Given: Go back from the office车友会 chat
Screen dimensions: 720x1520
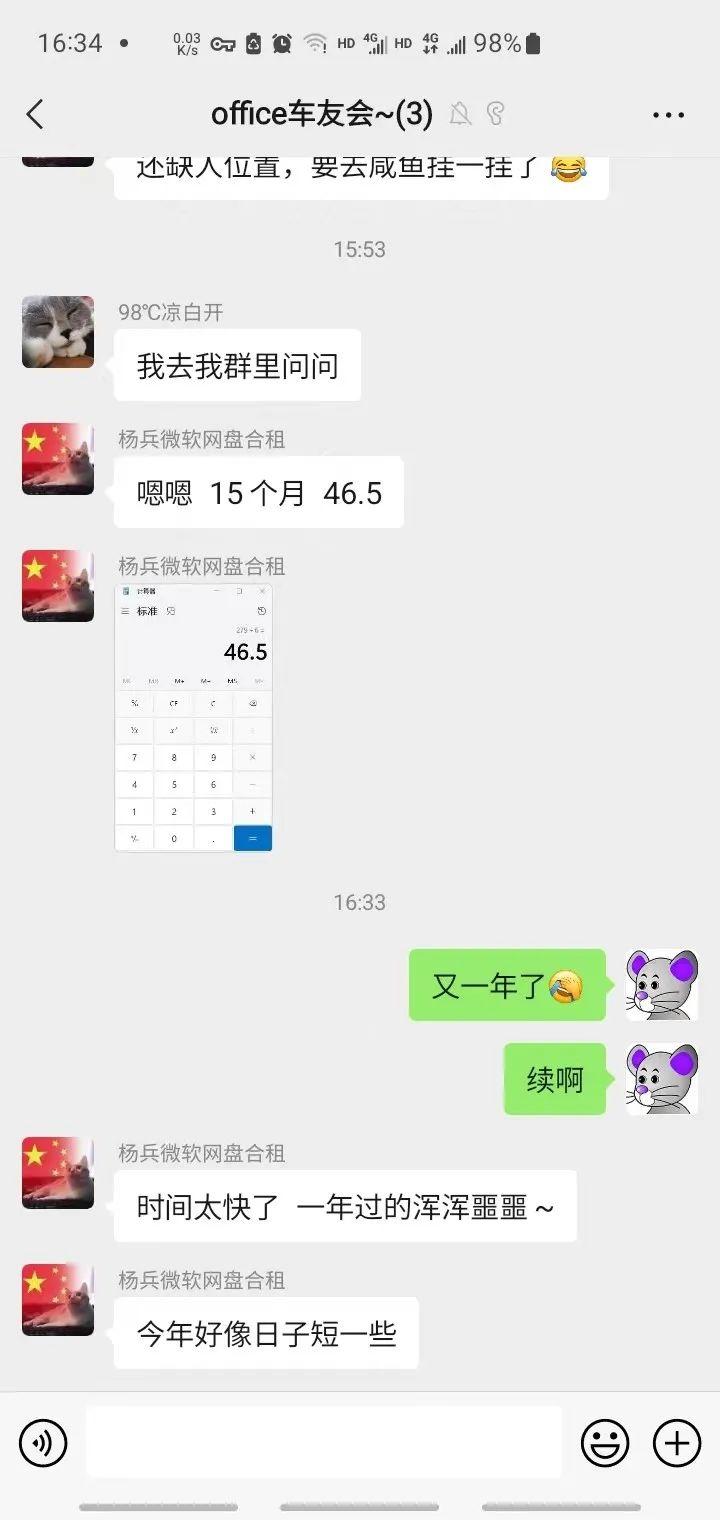Looking at the screenshot, I should [36, 114].
